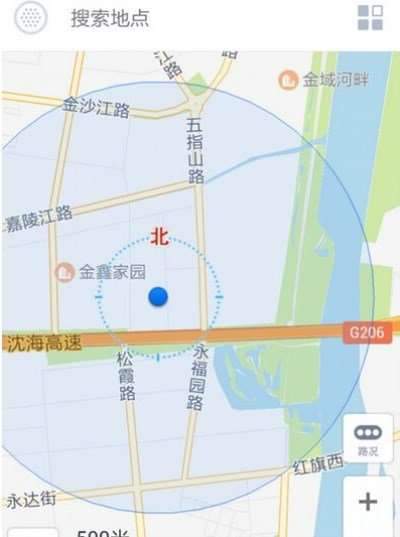
Task: Open the grid menu icon
Action: click(370, 18)
